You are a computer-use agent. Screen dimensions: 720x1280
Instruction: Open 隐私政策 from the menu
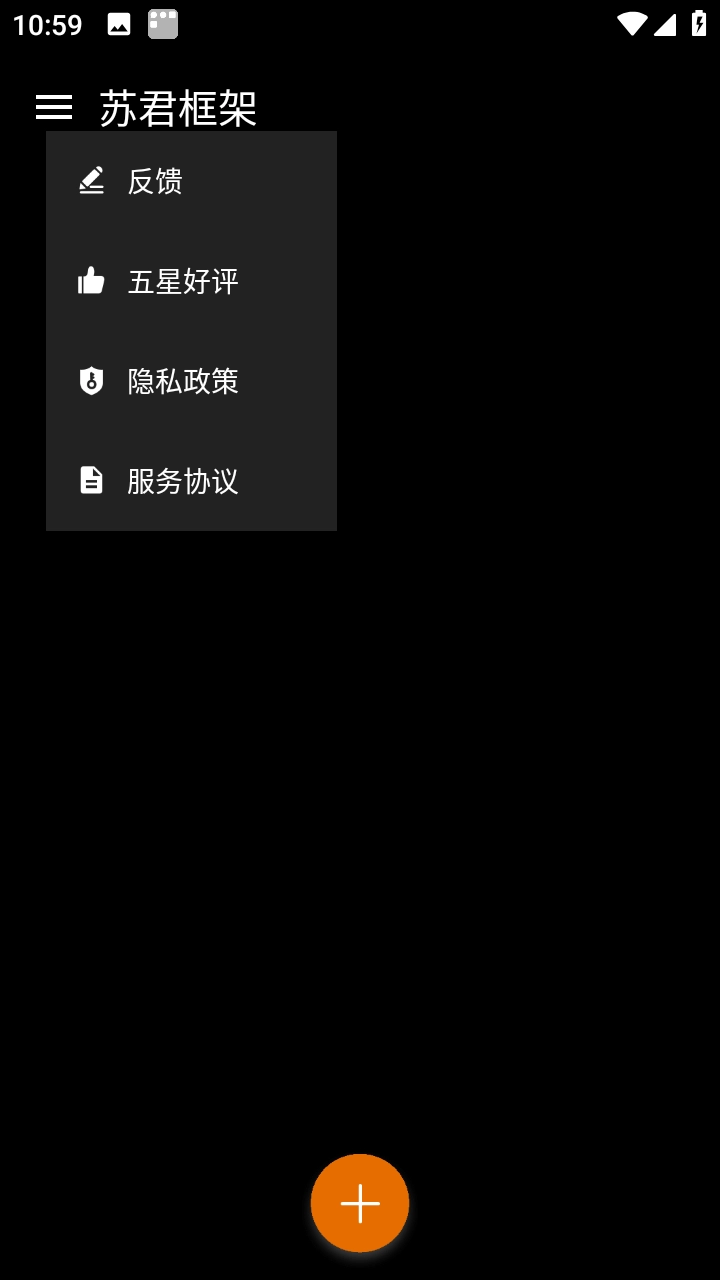coord(183,383)
